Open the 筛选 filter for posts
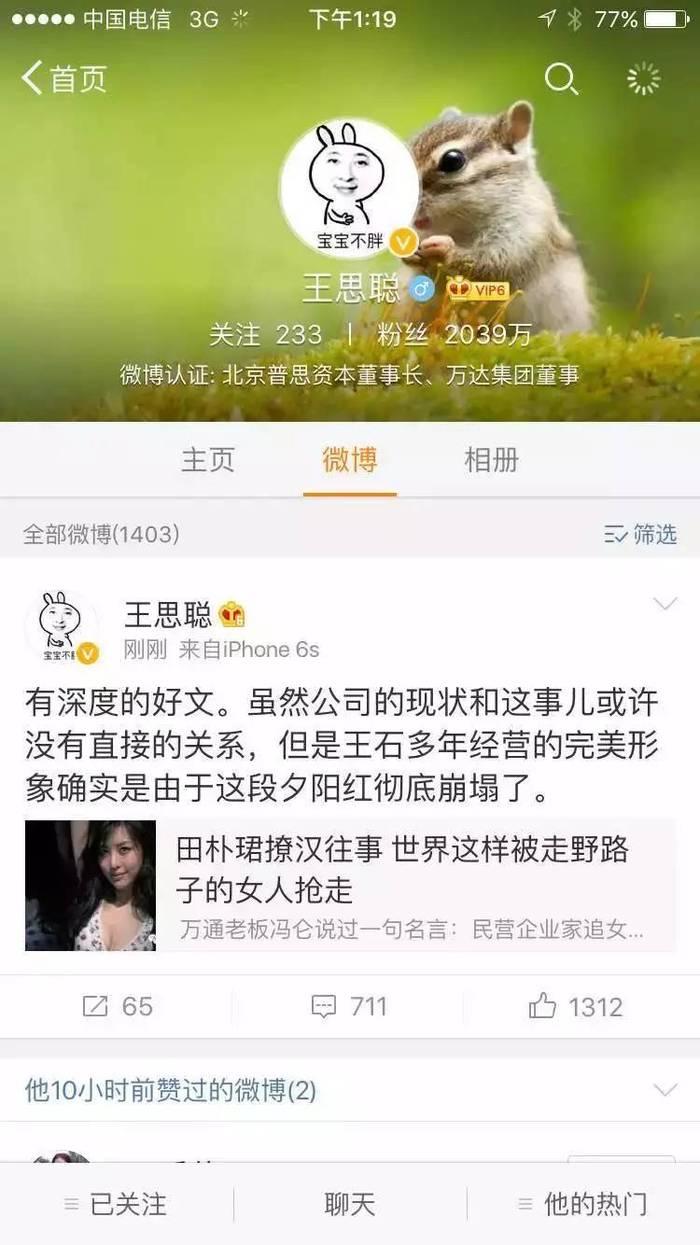The height and width of the screenshot is (1245, 700). point(641,535)
